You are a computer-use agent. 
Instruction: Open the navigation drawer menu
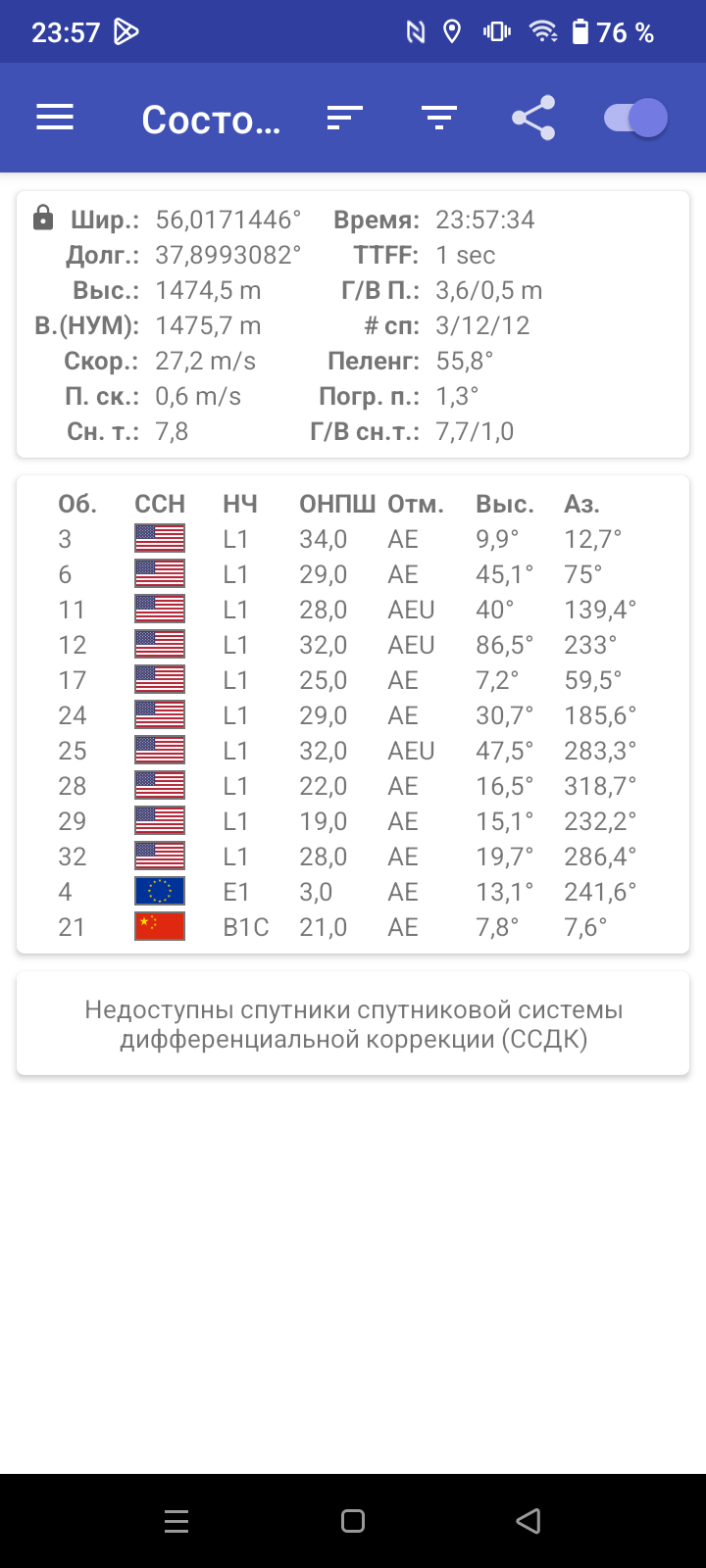(x=55, y=119)
